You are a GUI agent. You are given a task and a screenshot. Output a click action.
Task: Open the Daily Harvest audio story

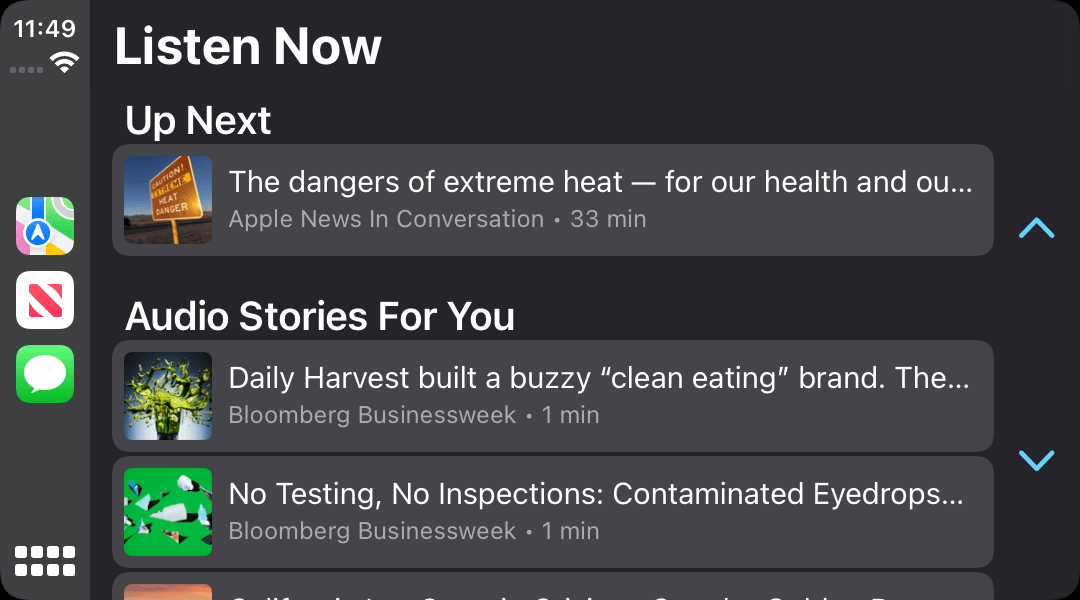click(x=552, y=396)
